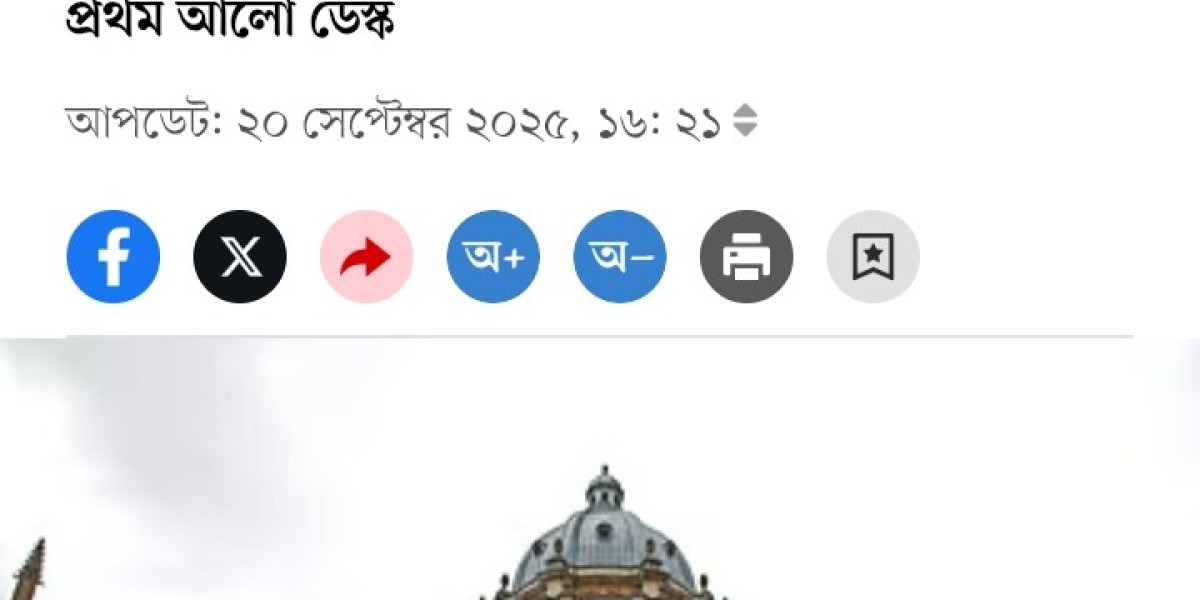Screen dimensions: 1200x600
Task: Share article on X
Action: click(x=240, y=257)
